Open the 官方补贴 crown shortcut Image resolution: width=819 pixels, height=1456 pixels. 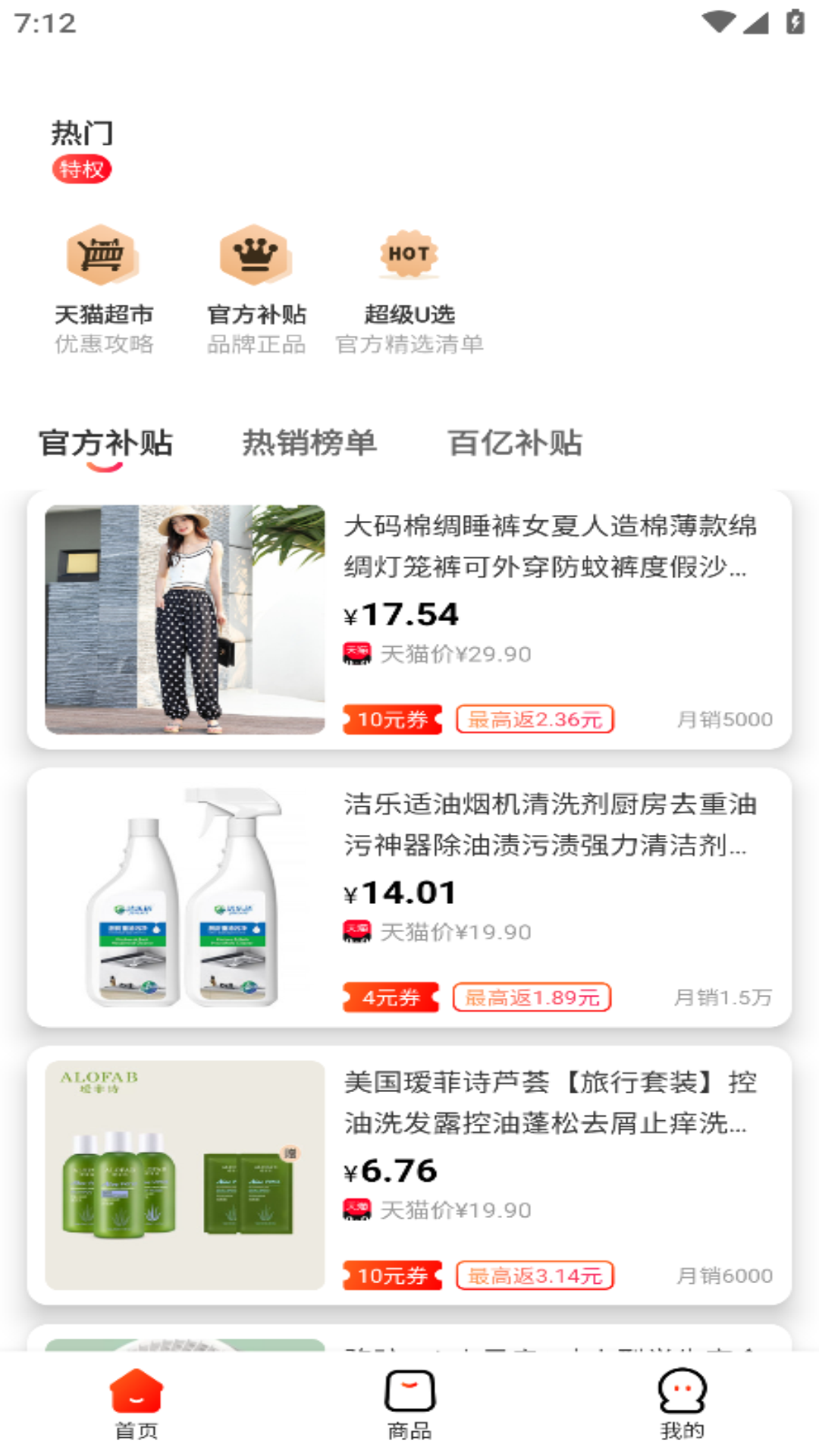coord(256,288)
